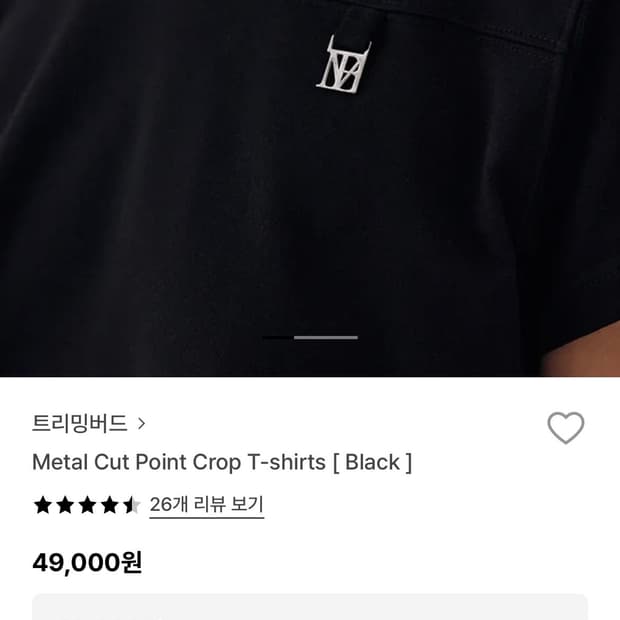Screen dimensions: 620x620
Task: View the 26개 리뷰 보기 reviews link
Action: pyautogui.click(x=206, y=505)
